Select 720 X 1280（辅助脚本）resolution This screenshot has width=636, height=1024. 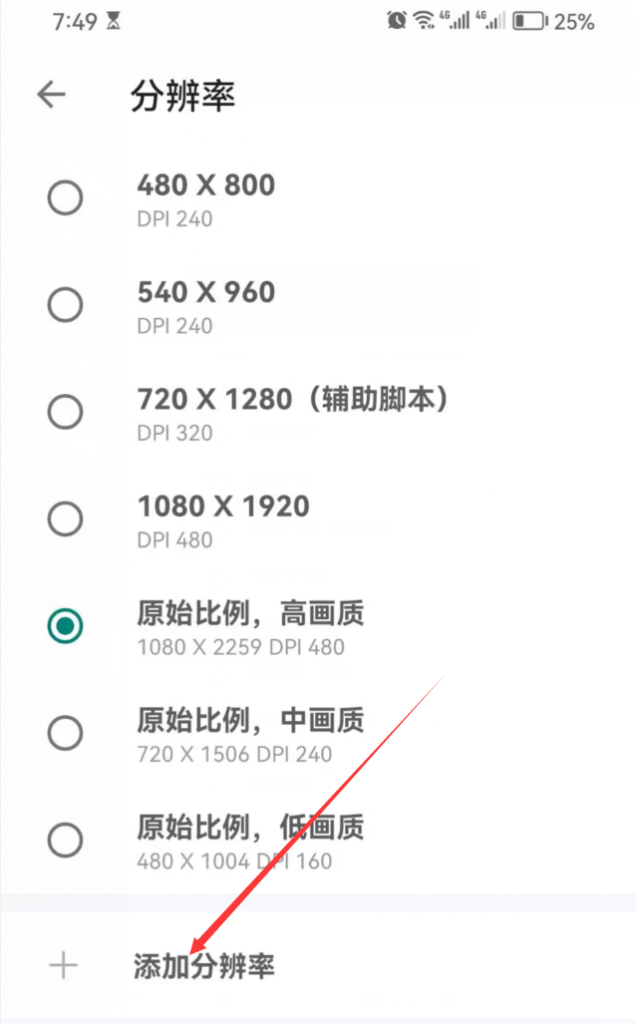[x=66, y=412]
